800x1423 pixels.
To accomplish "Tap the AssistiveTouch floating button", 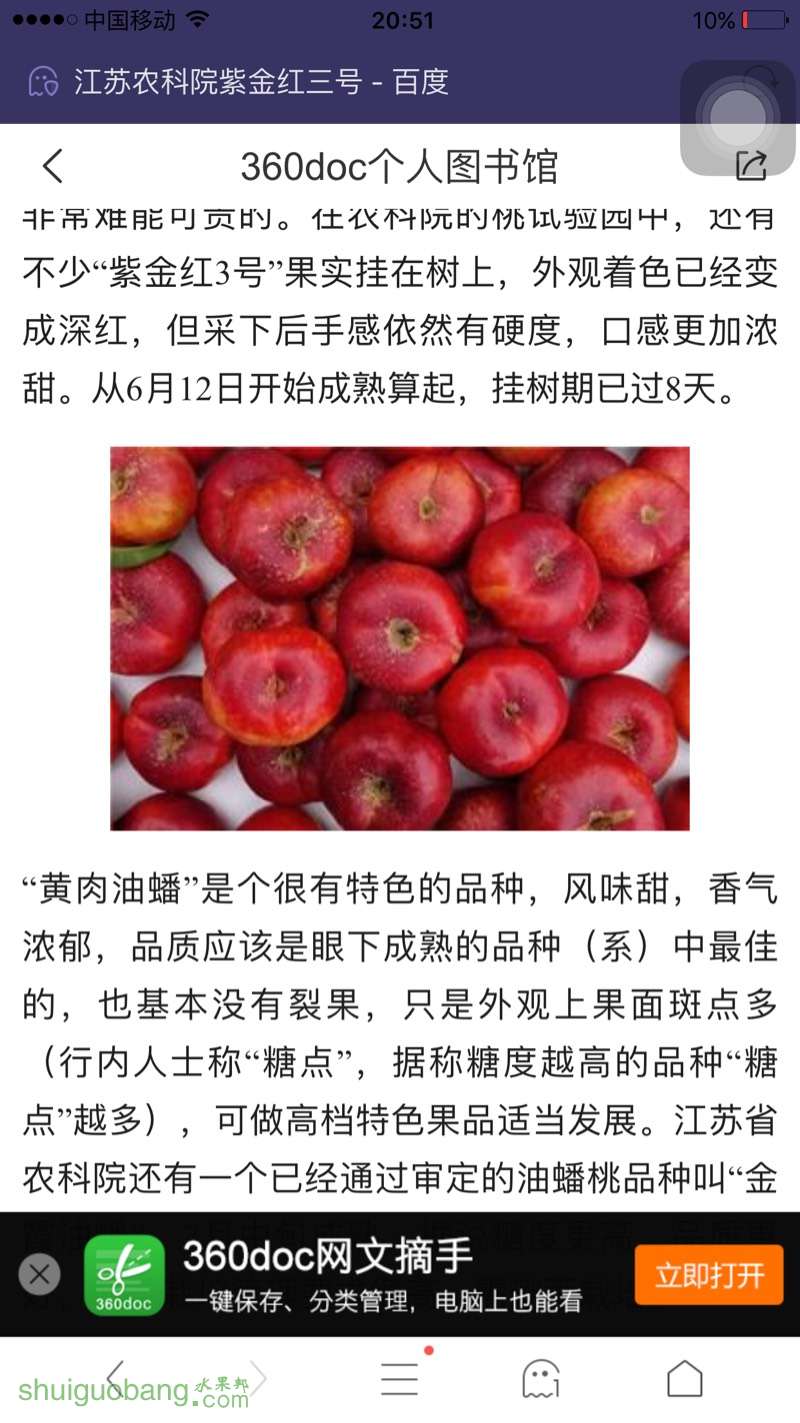I will (738, 117).
